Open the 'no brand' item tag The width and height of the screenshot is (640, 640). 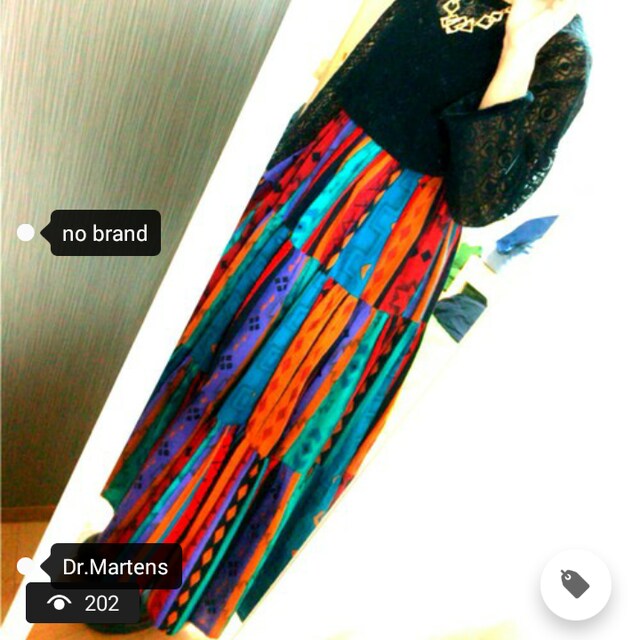pos(104,233)
